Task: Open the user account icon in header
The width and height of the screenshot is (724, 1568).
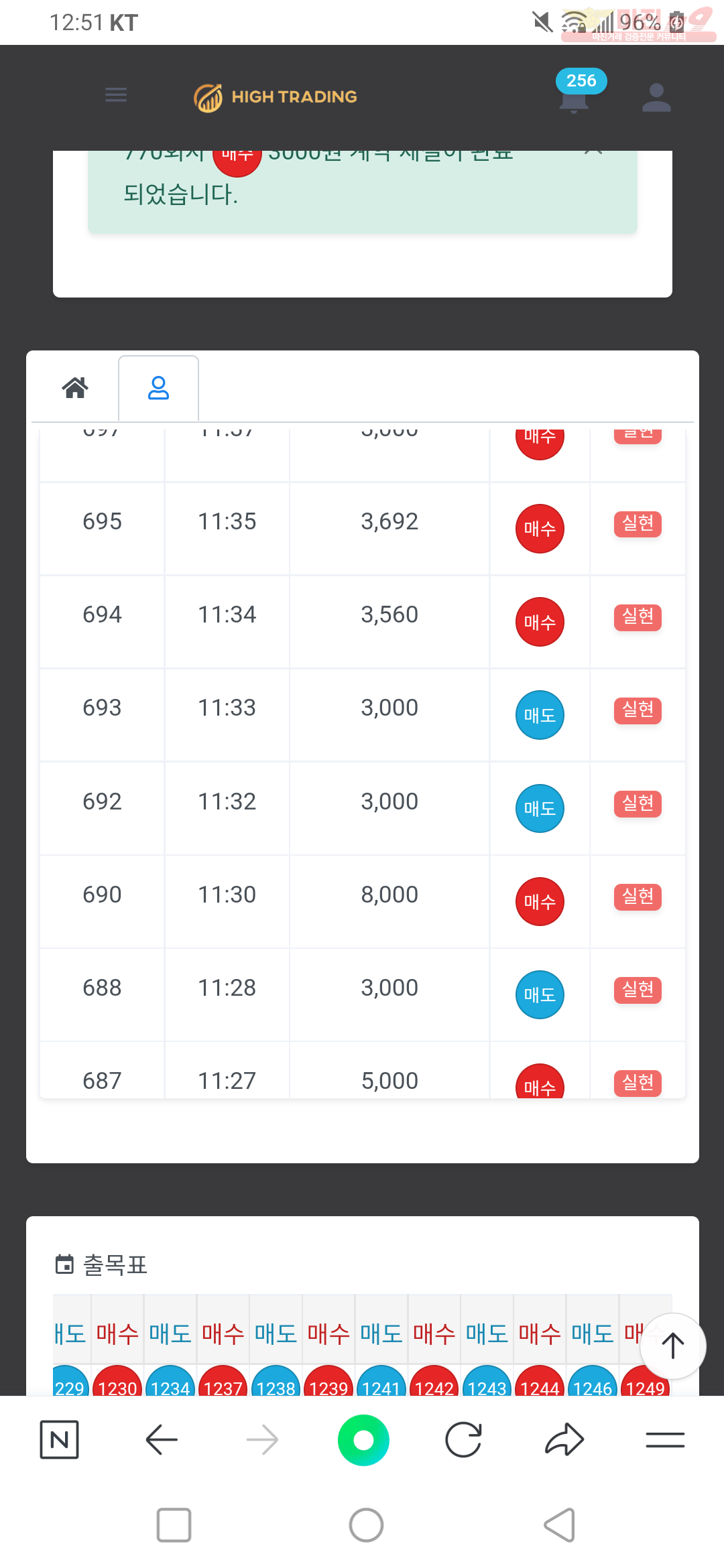Action: (656, 98)
